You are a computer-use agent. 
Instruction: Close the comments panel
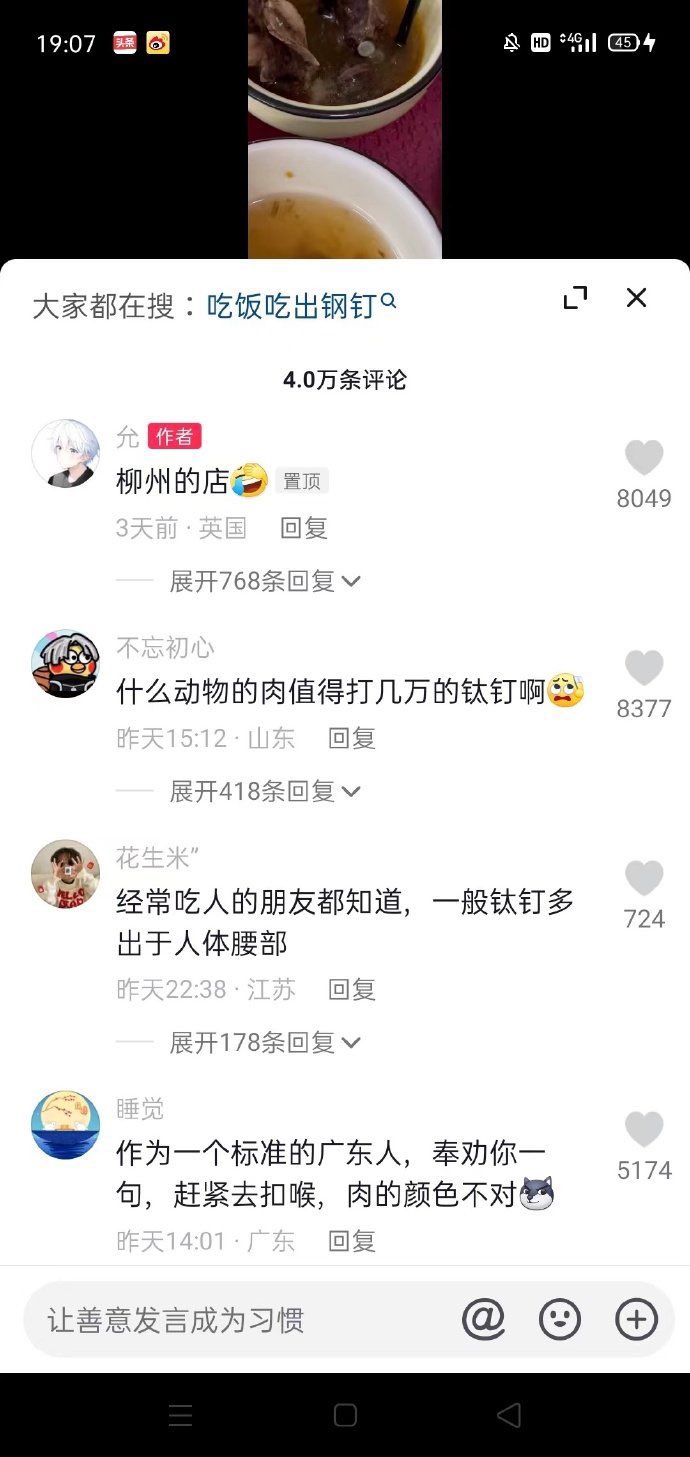636,298
